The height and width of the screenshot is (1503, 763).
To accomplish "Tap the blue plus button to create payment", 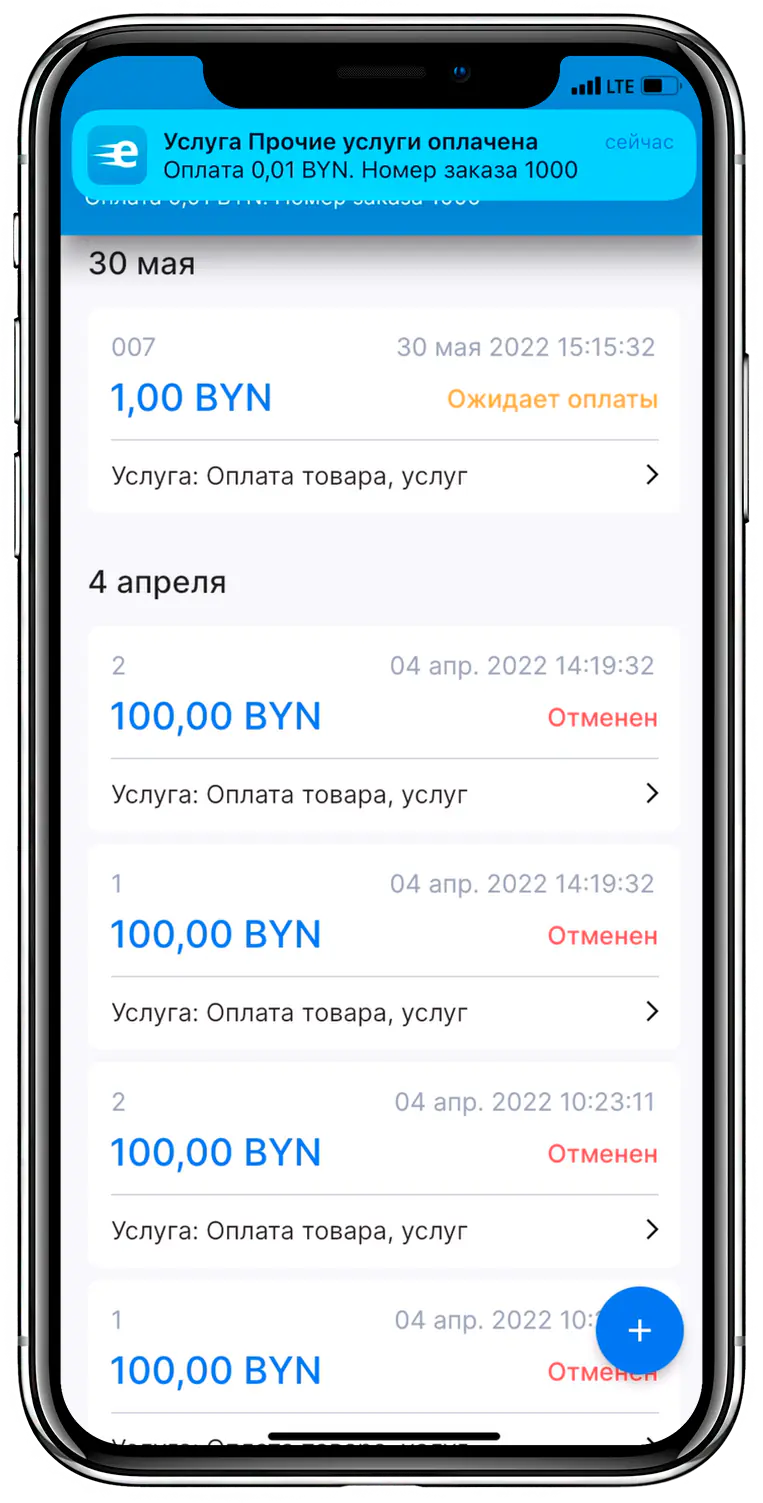I will tap(639, 1330).
